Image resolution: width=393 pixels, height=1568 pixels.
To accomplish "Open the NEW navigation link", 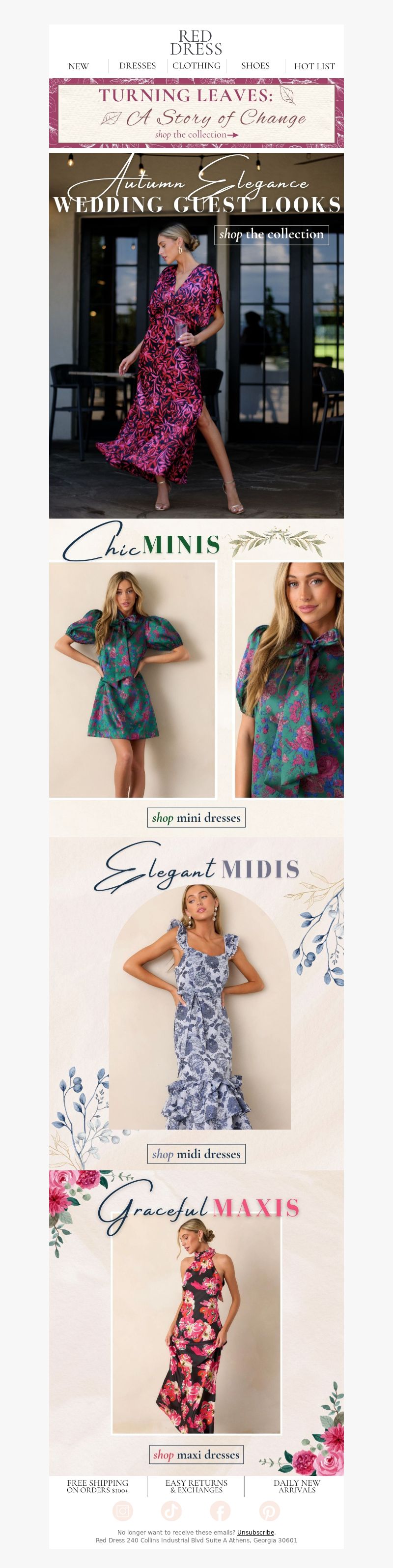I will click(x=79, y=66).
